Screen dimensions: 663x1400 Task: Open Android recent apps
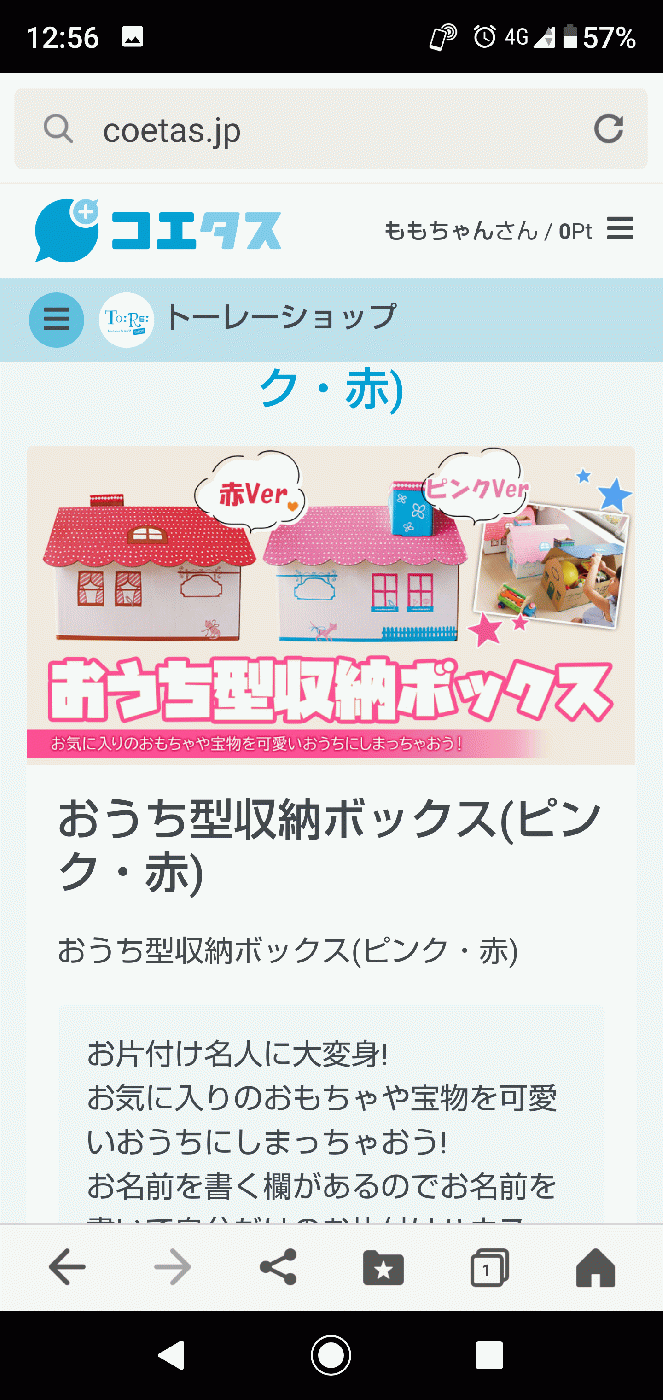pos(489,1355)
